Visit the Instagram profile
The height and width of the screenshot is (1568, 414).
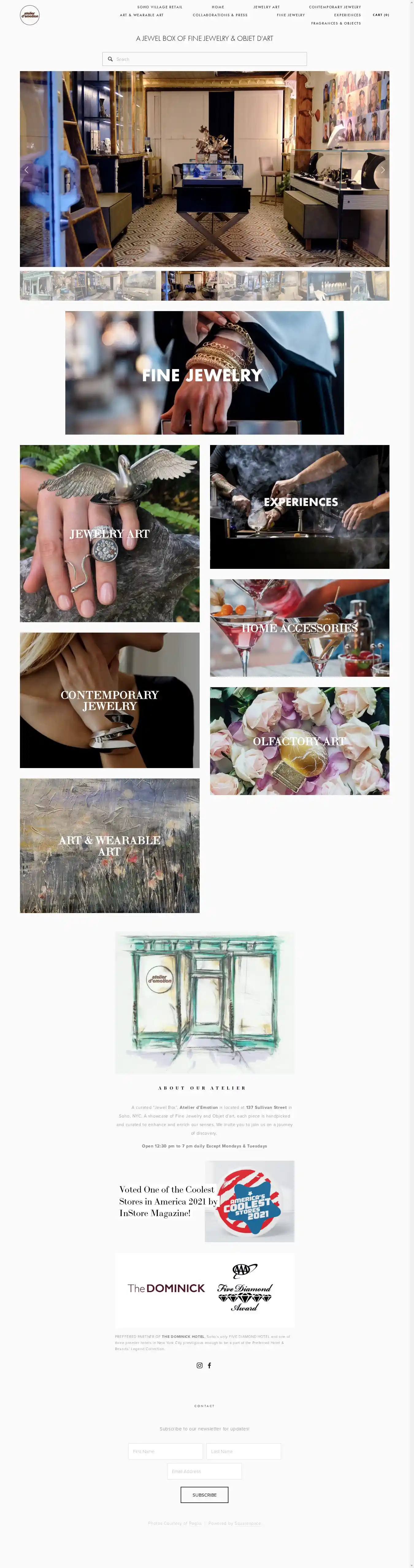point(199,1365)
